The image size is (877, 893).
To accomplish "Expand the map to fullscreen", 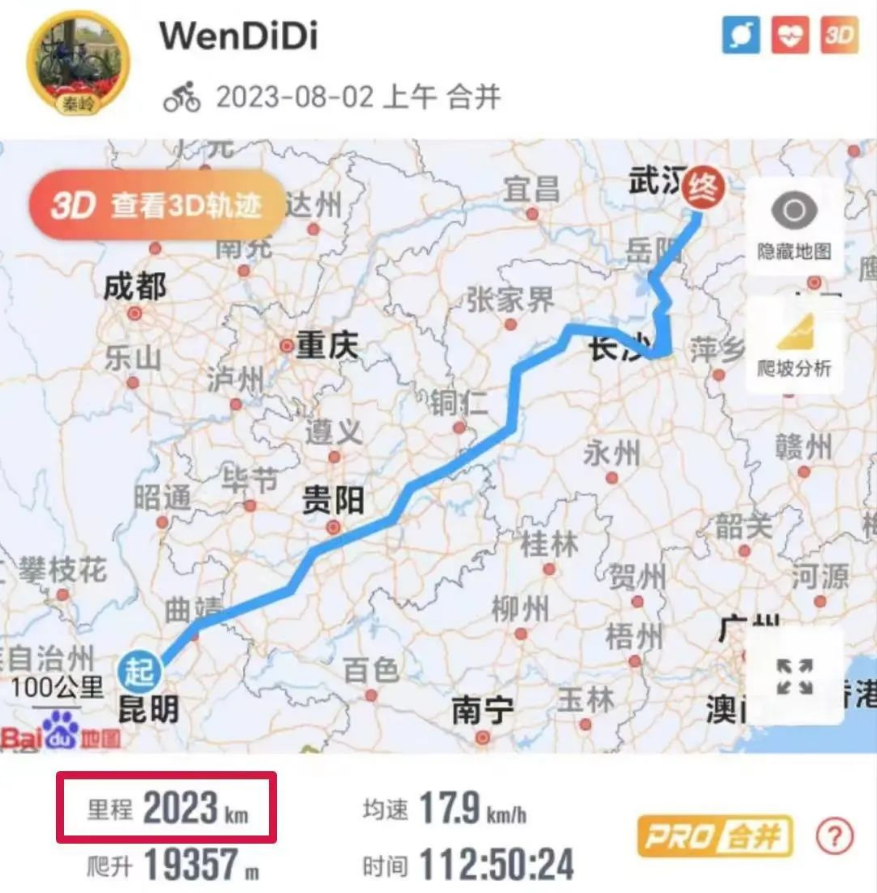I will [x=794, y=676].
